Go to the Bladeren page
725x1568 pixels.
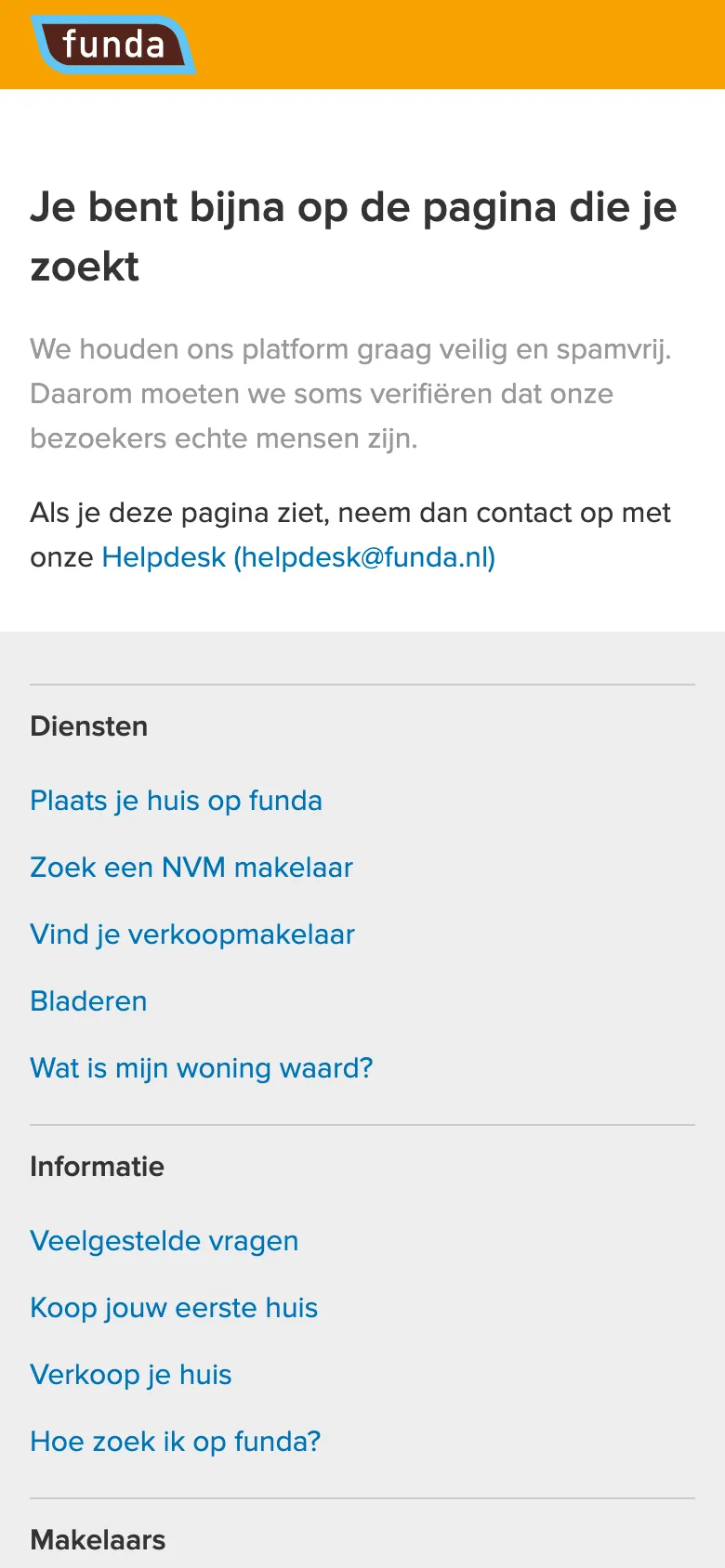88,1001
